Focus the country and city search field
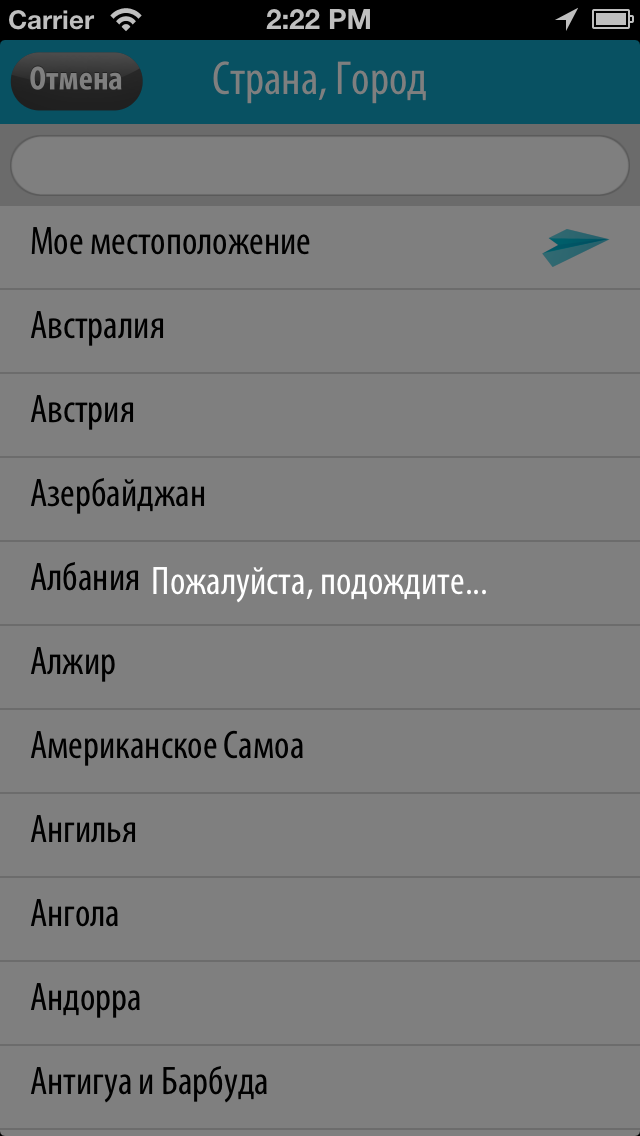The image size is (640, 1136). pos(319,165)
